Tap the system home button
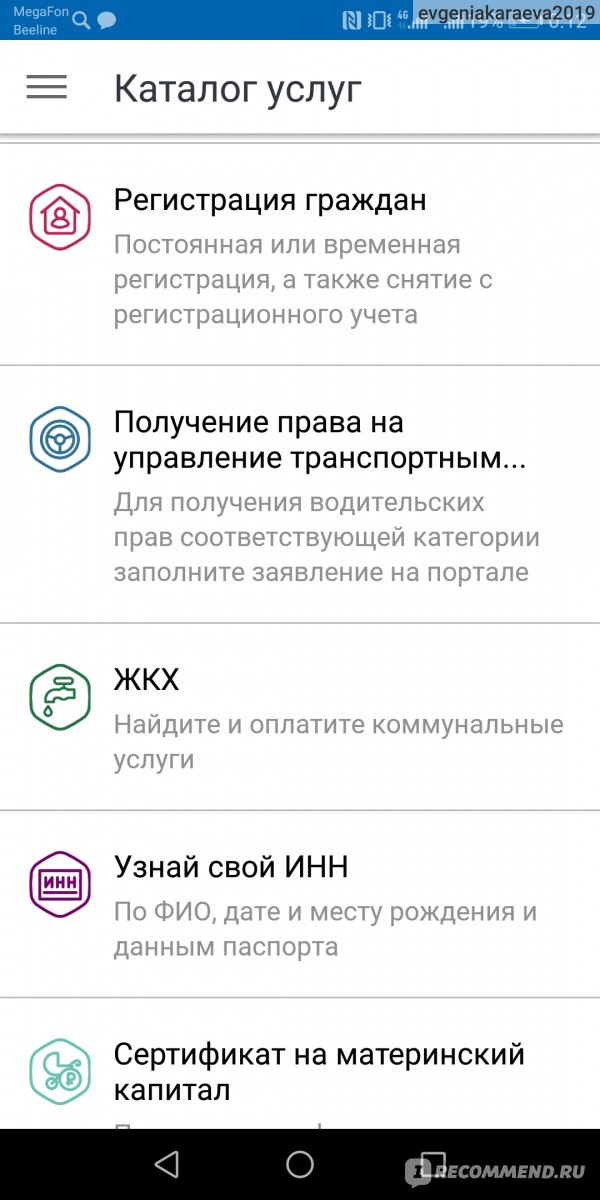 [300, 1164]
